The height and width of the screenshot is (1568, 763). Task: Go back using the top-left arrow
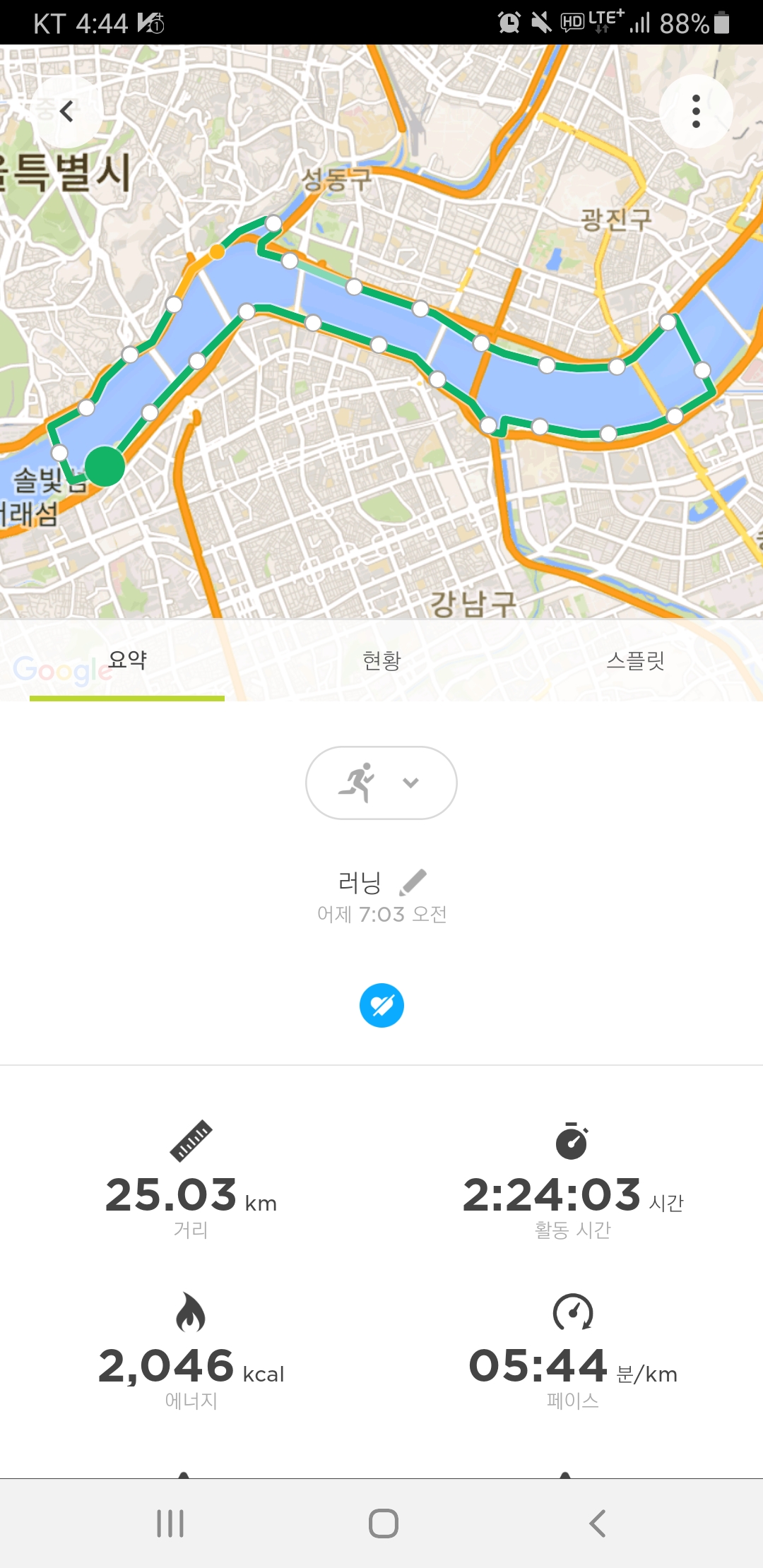click(66, 112)
